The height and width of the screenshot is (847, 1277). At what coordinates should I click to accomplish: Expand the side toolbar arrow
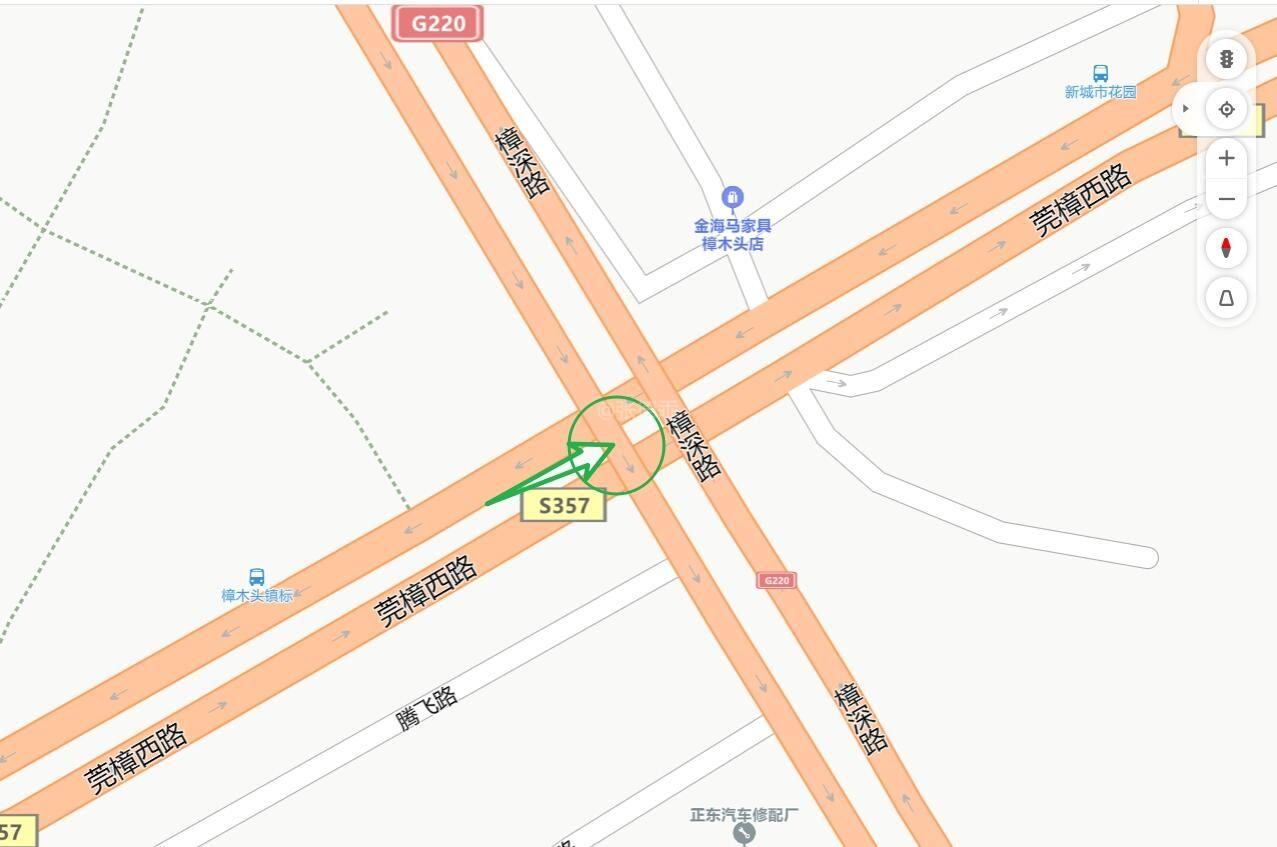coord(1185,109)
